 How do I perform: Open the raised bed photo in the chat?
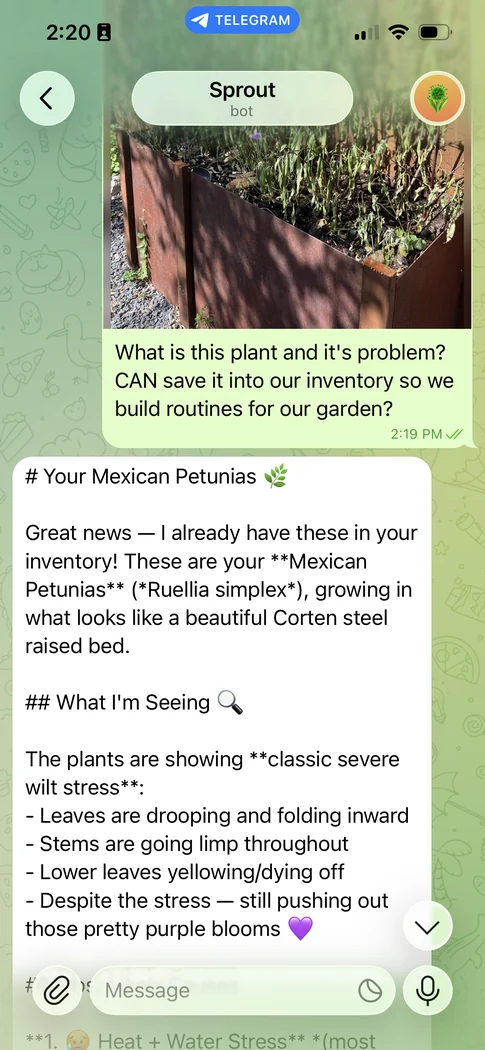coord(287,214)
